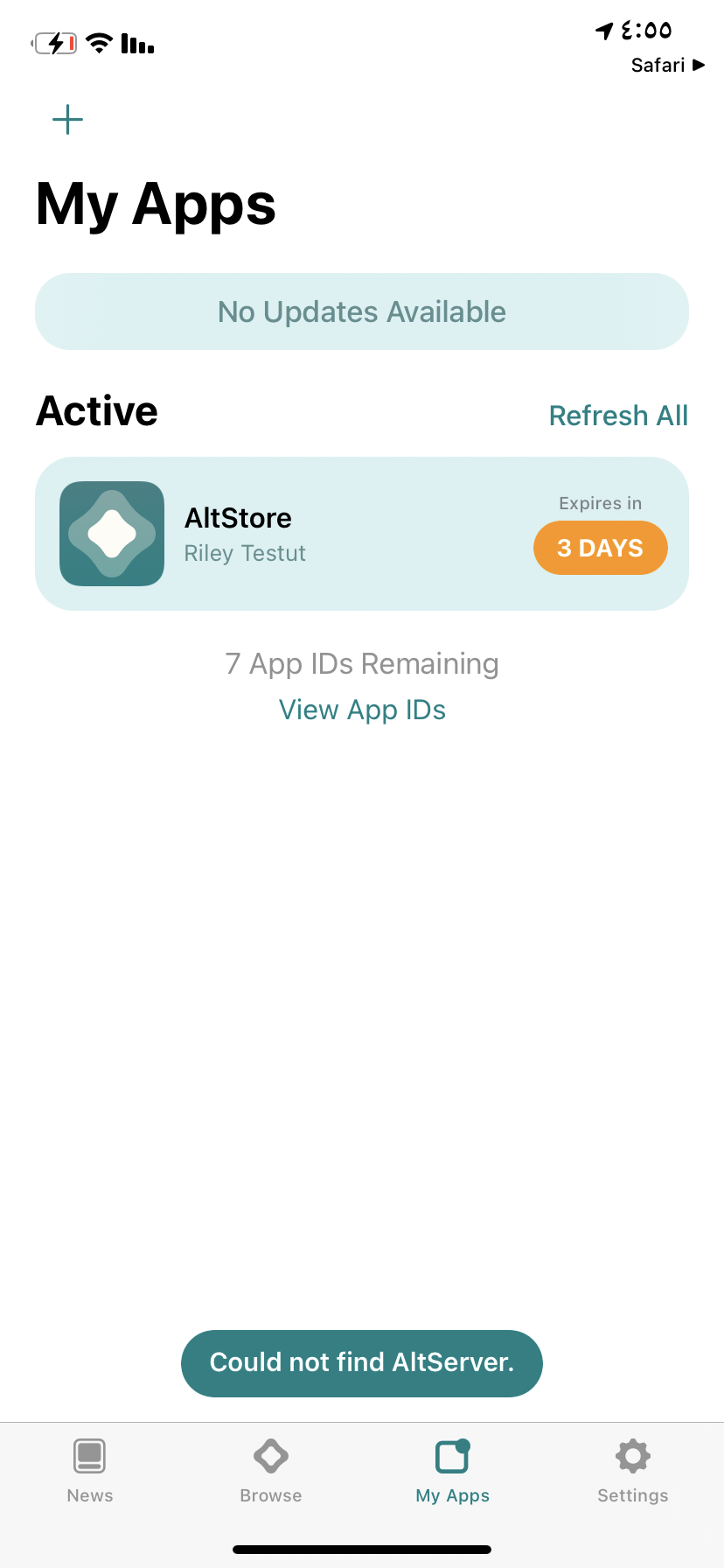Tap the 3 DAYS expiry button
Screen dimensions: 724x1568
pyautogui.click(x=600, y=549)
